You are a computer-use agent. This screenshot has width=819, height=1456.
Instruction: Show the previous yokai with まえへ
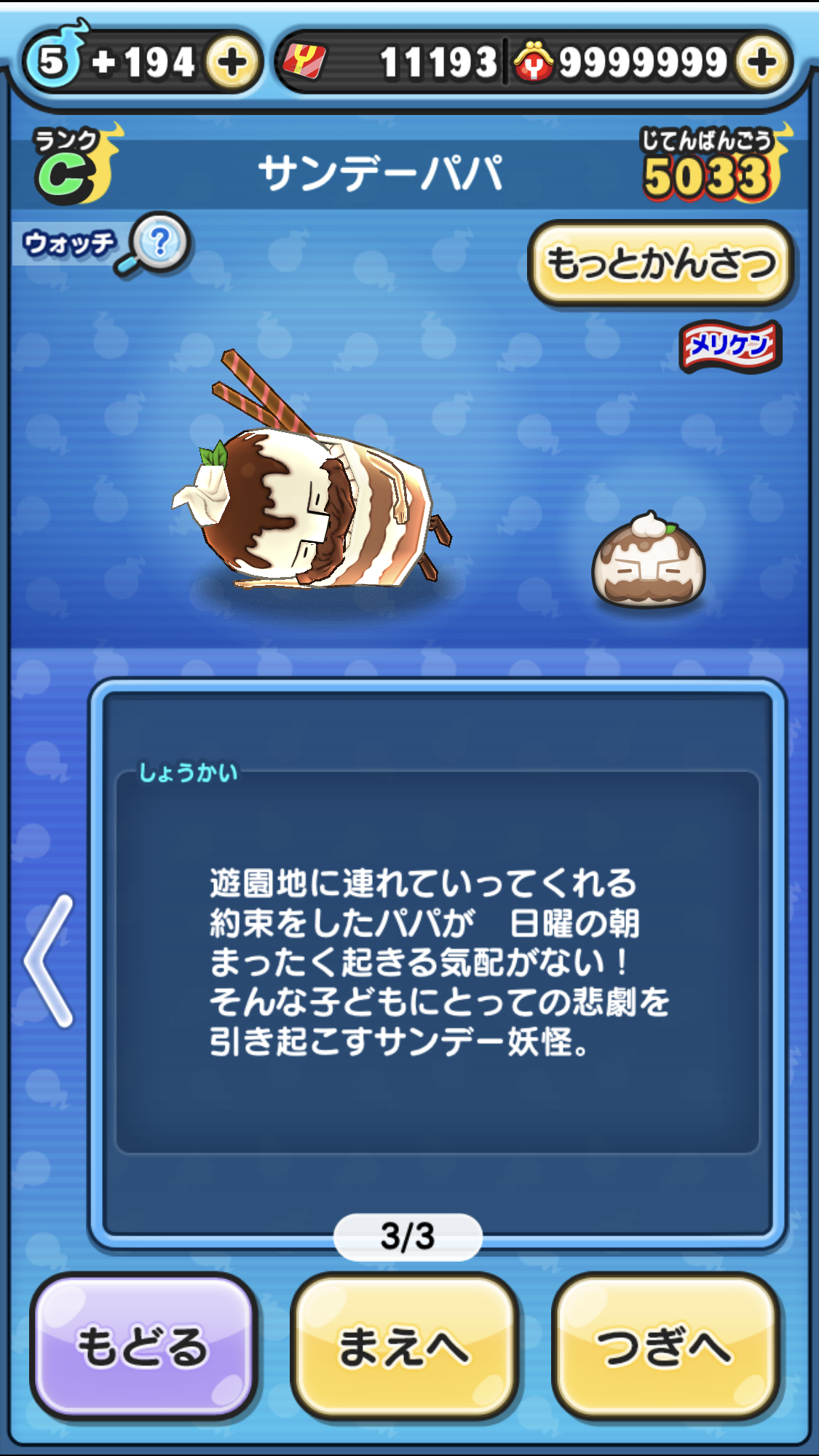404,1346
